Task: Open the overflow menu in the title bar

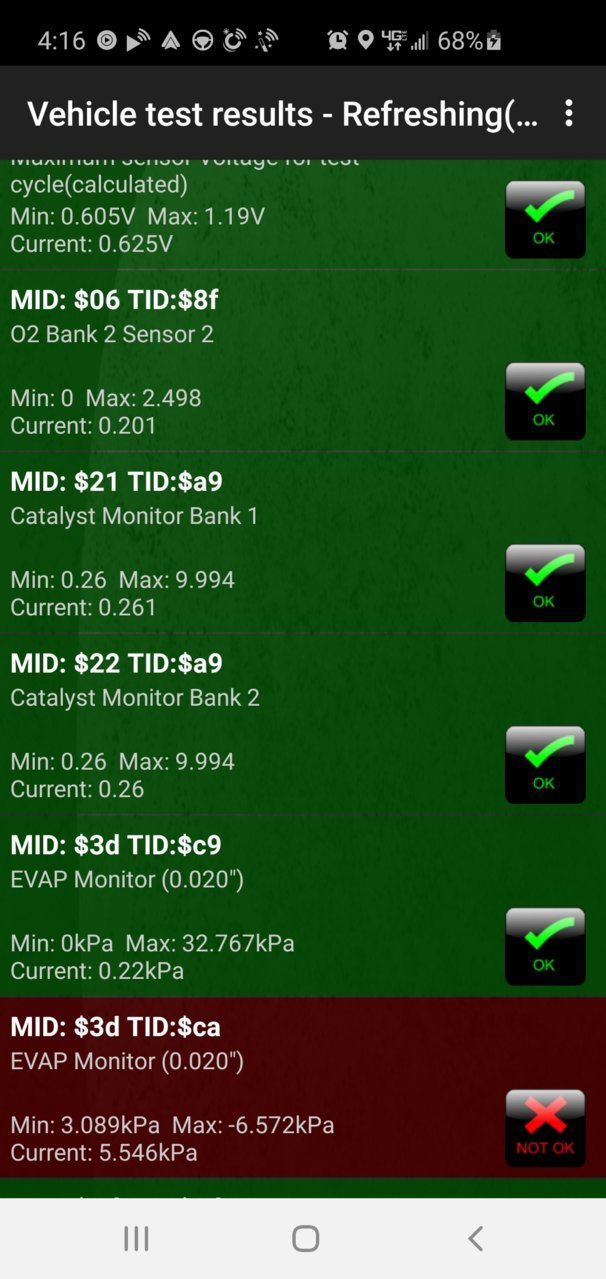Action: [x=569, y=113]
